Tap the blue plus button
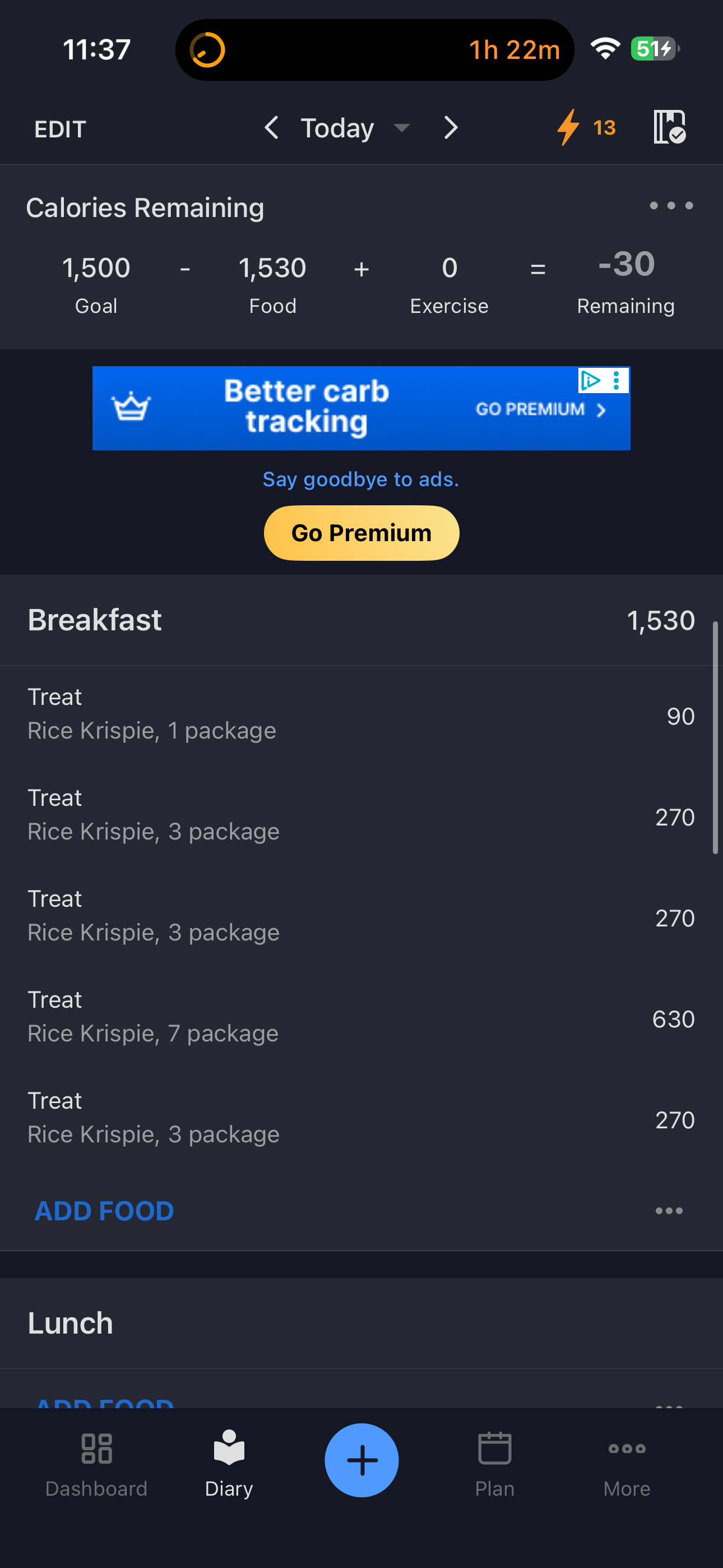 361,1460
